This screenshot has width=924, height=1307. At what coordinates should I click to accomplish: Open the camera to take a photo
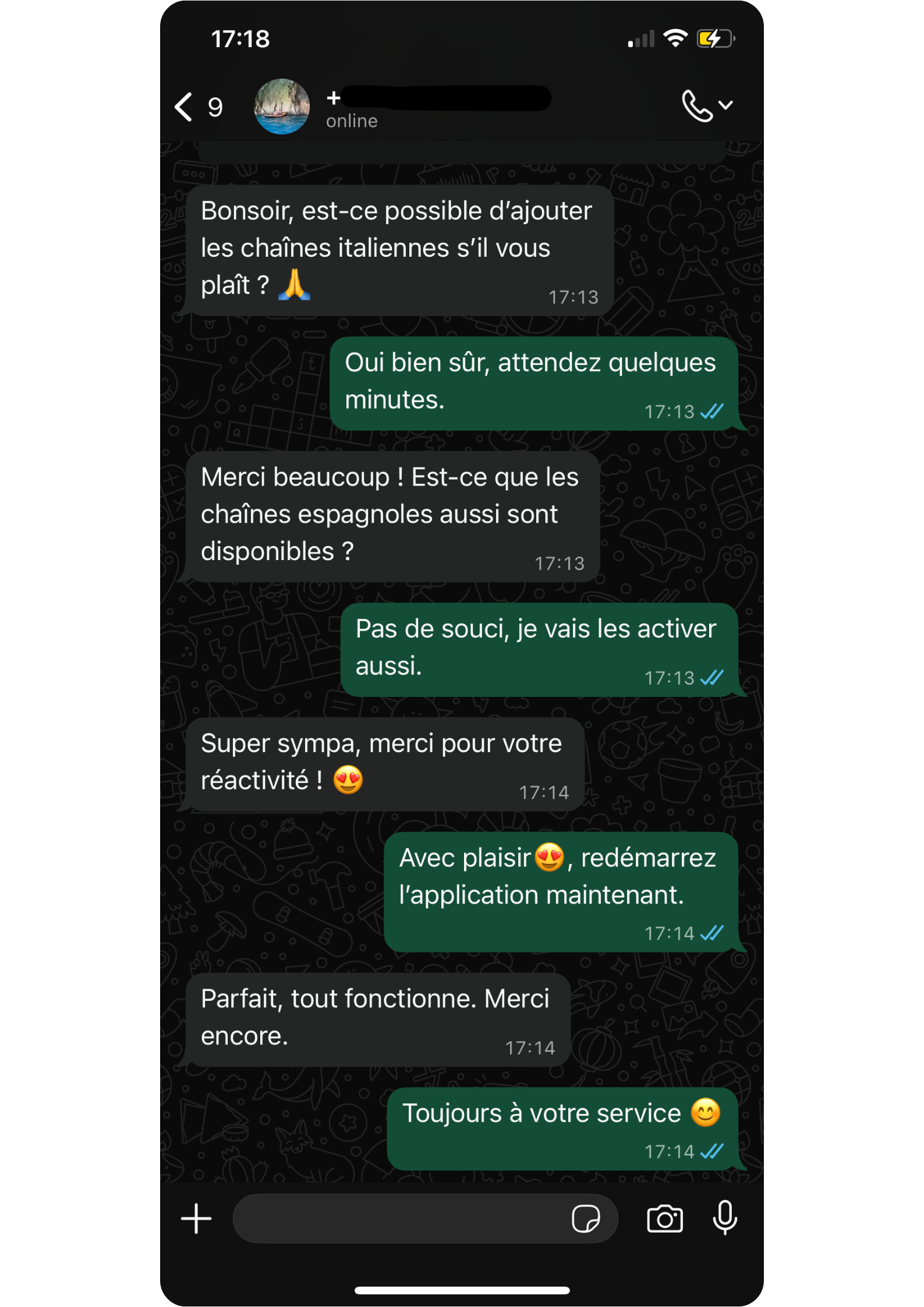665,1219
